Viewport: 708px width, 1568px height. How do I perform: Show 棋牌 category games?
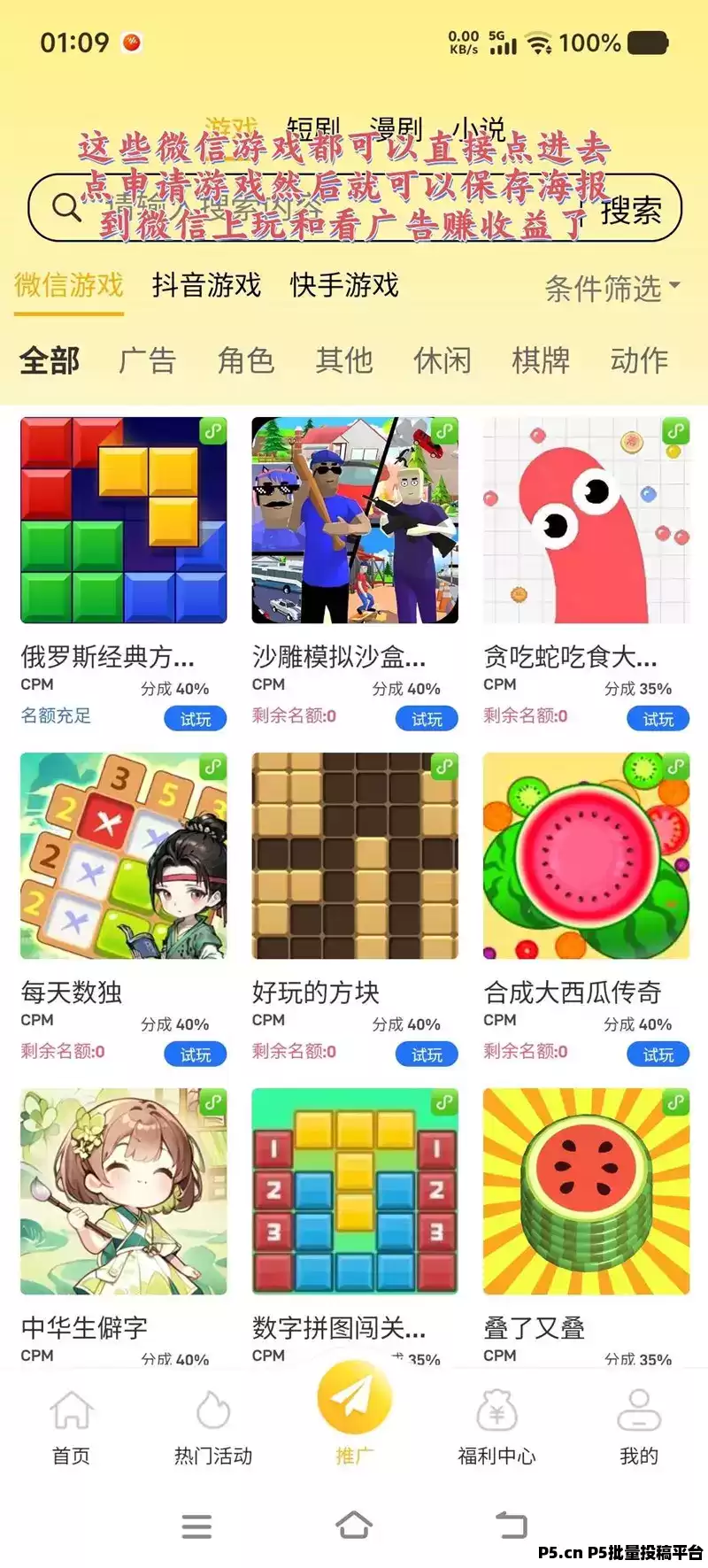(541, 360)
